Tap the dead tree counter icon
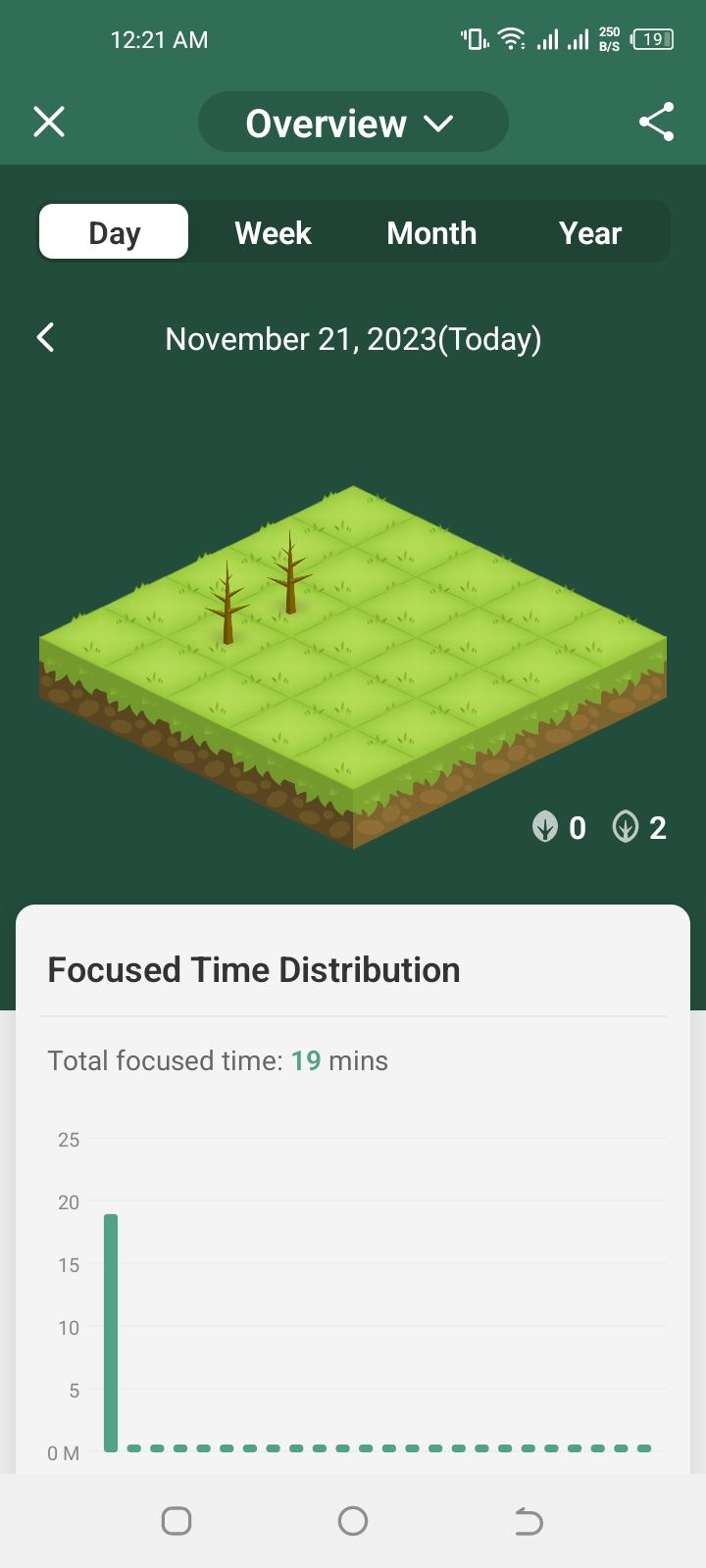Screen dimensions: 706x1568 tap(545, 827)
